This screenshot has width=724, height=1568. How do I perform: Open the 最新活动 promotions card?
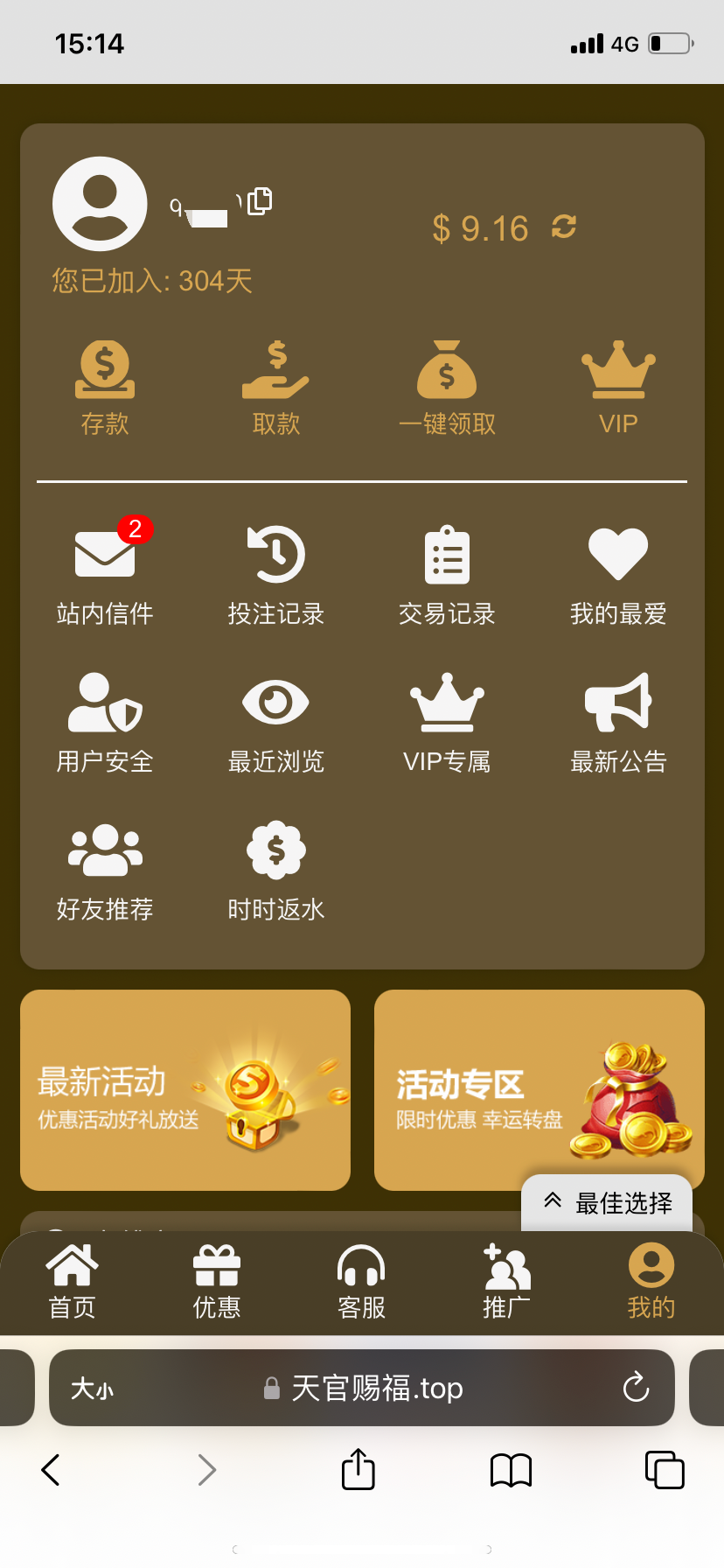[185, 1090]
